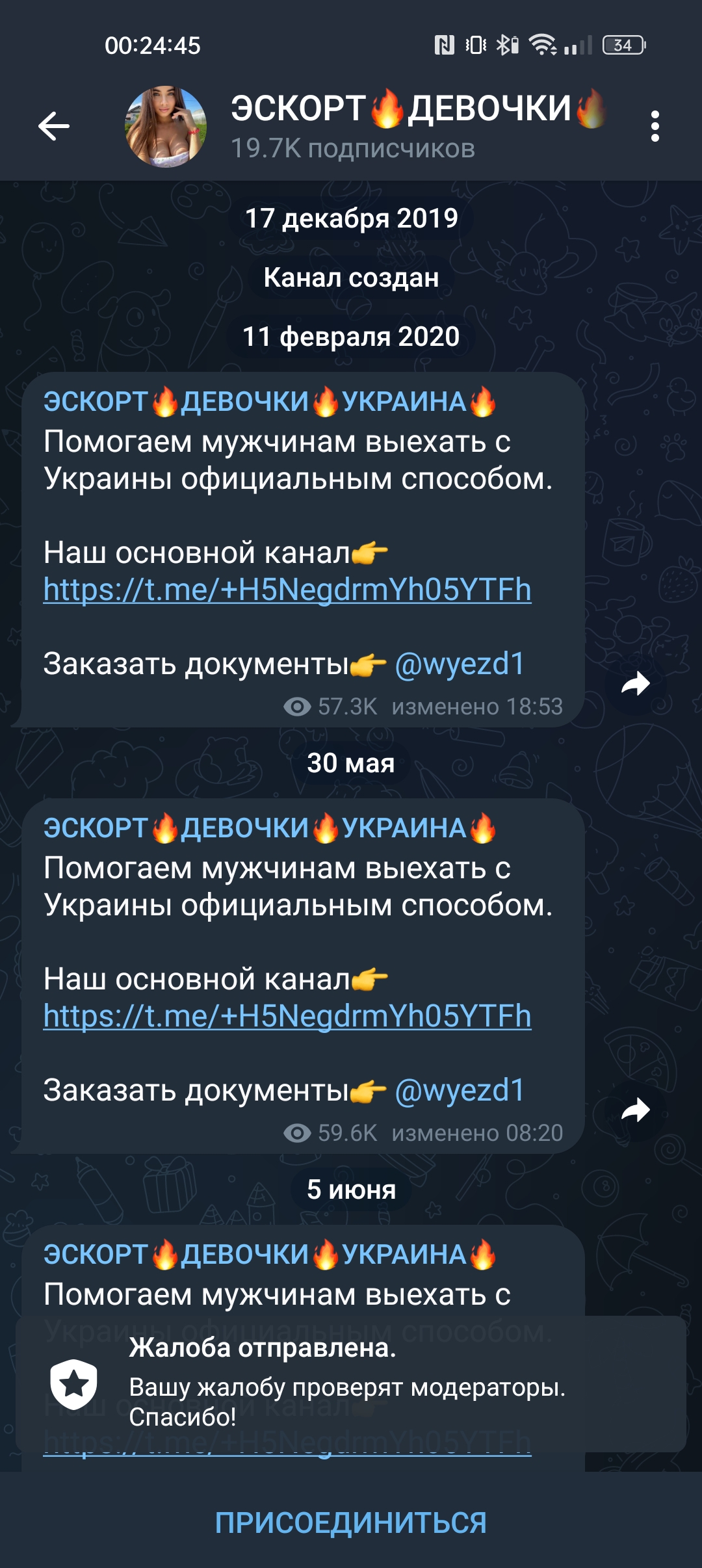Forward the 30 мая post
Screen dimensions: 702x1568
click(x=636, y=1110)
